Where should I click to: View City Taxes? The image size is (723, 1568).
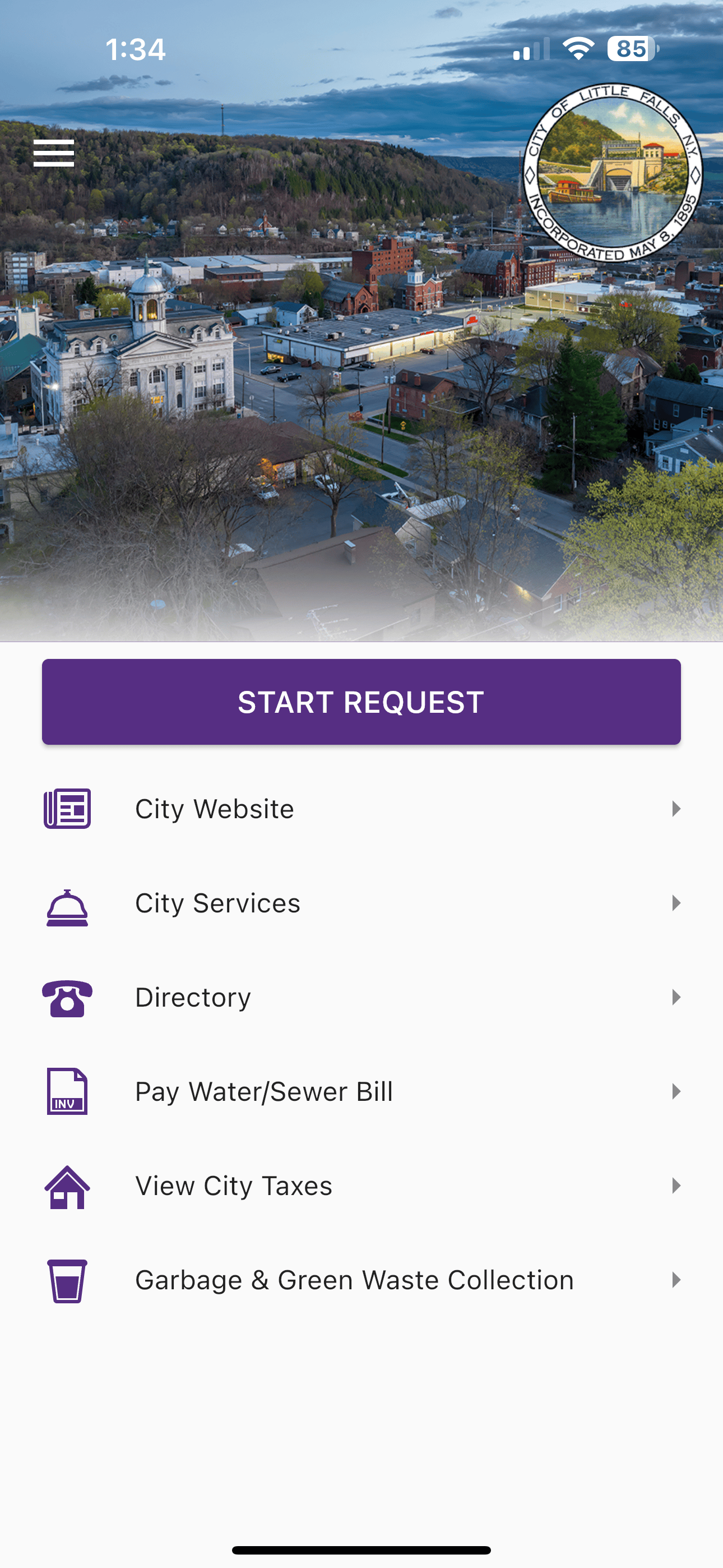pyautogui.click(x=361, y=1186)
